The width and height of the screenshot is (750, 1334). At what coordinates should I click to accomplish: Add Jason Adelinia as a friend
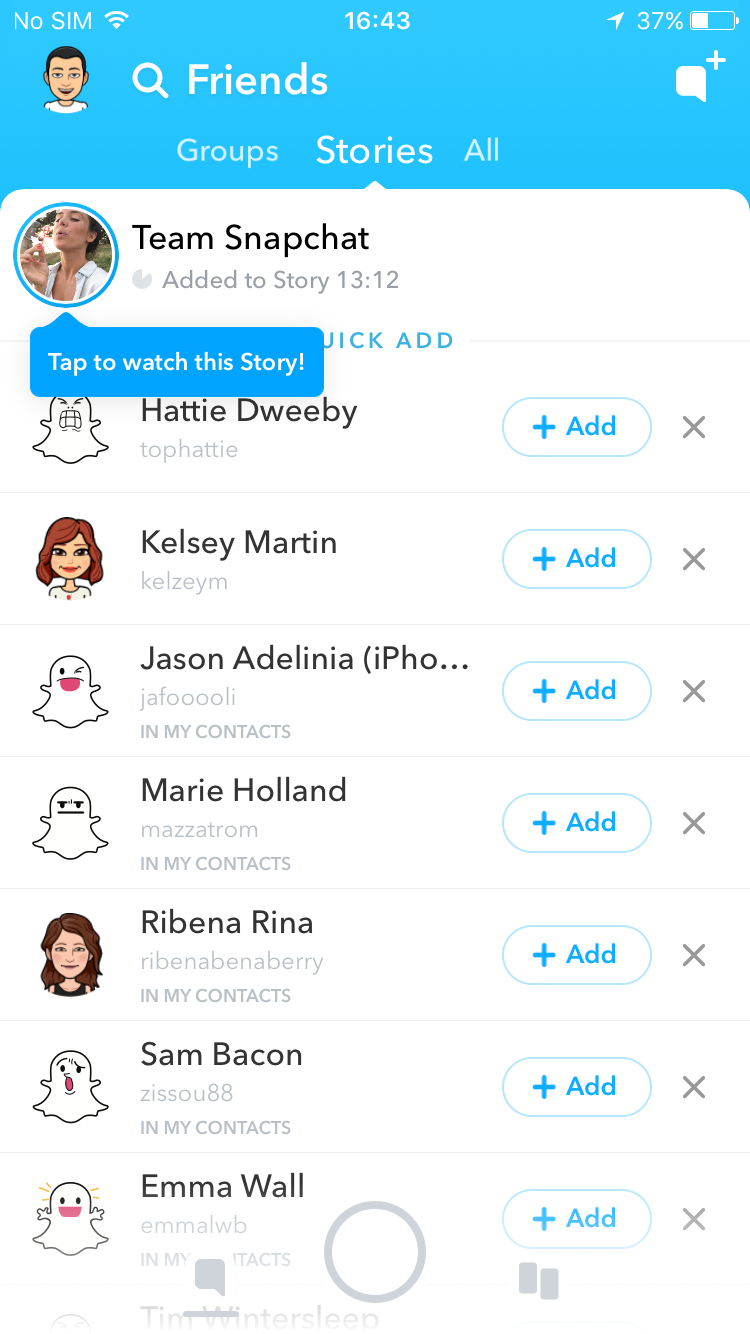[576, 691]
